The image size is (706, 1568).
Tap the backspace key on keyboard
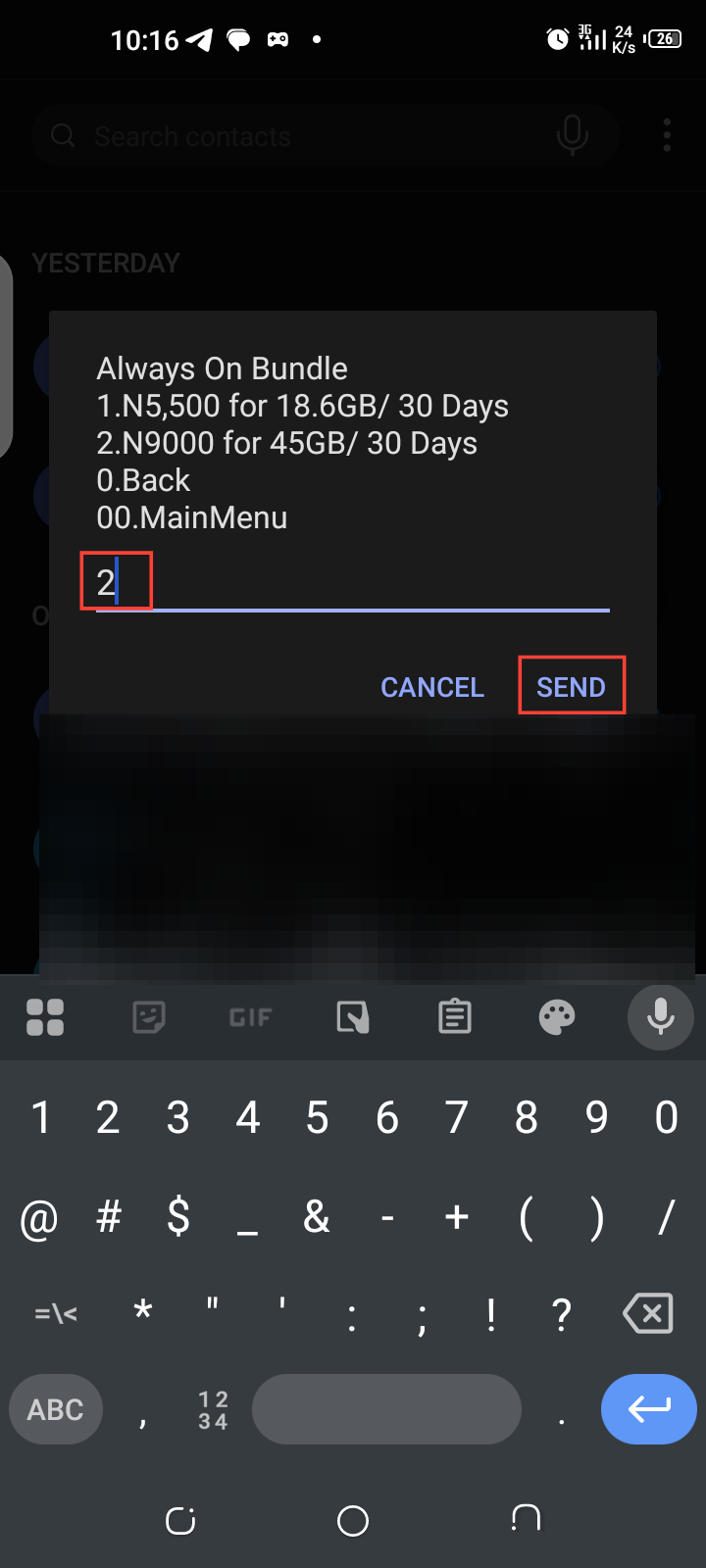point(648,1313)
